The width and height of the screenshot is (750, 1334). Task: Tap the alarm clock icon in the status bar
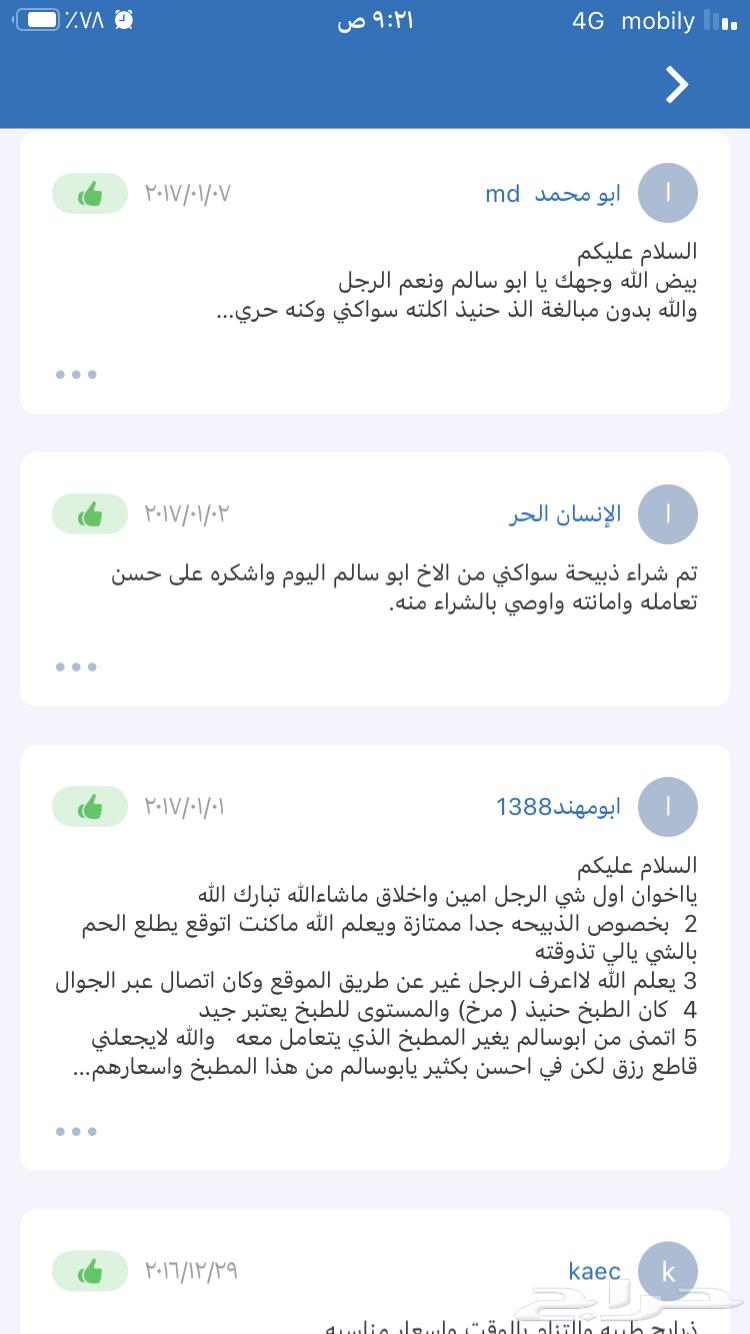pos(123,18)
